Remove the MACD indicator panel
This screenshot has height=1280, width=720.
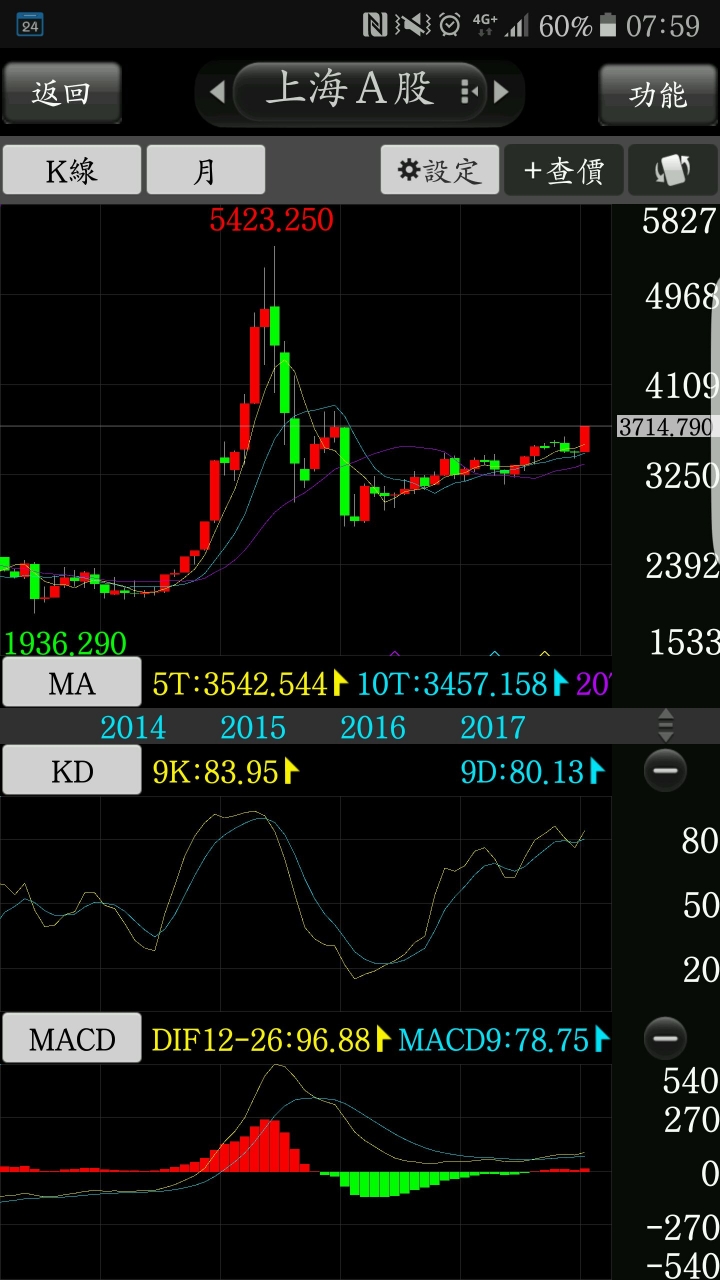tap(665, 1039)
